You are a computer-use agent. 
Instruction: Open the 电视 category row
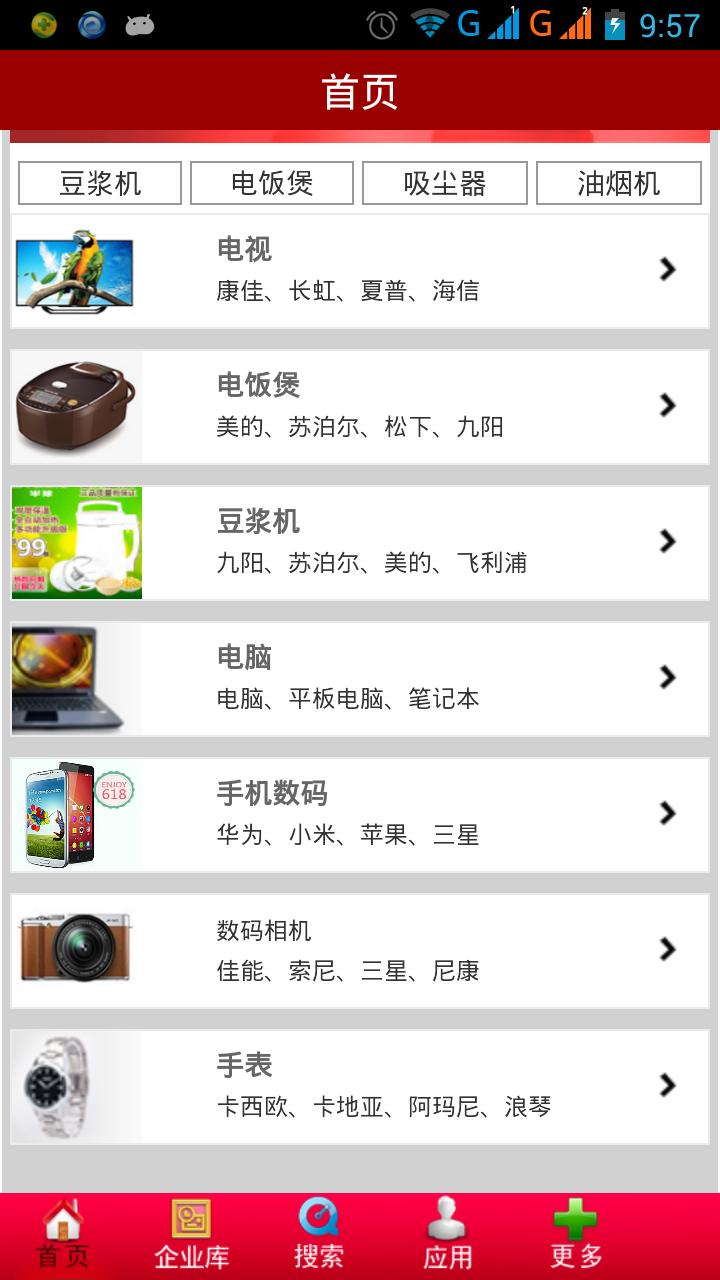pos(360,270)
